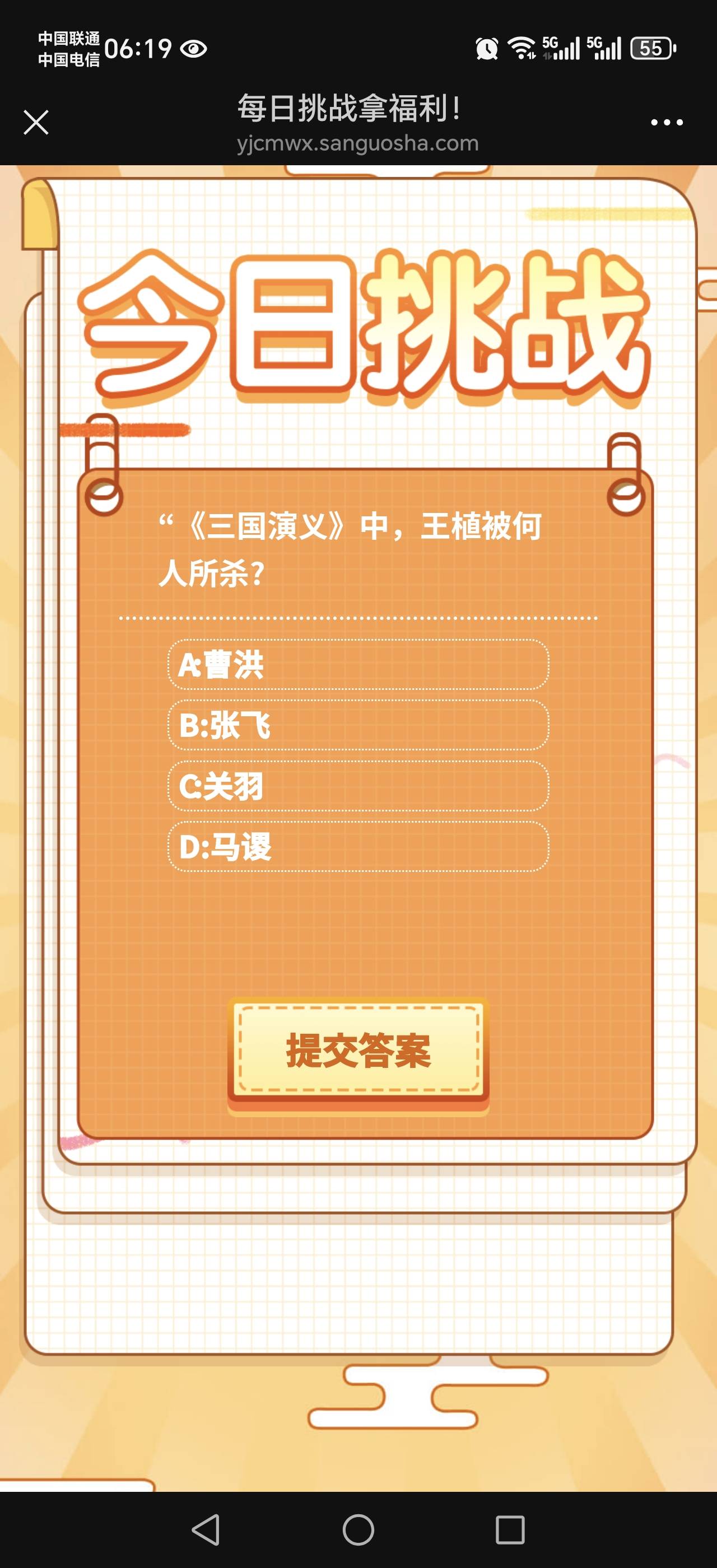This screenshot has width=717, height=1568.
Task: Pick answer C: 关羽
Action: (358, 786)
